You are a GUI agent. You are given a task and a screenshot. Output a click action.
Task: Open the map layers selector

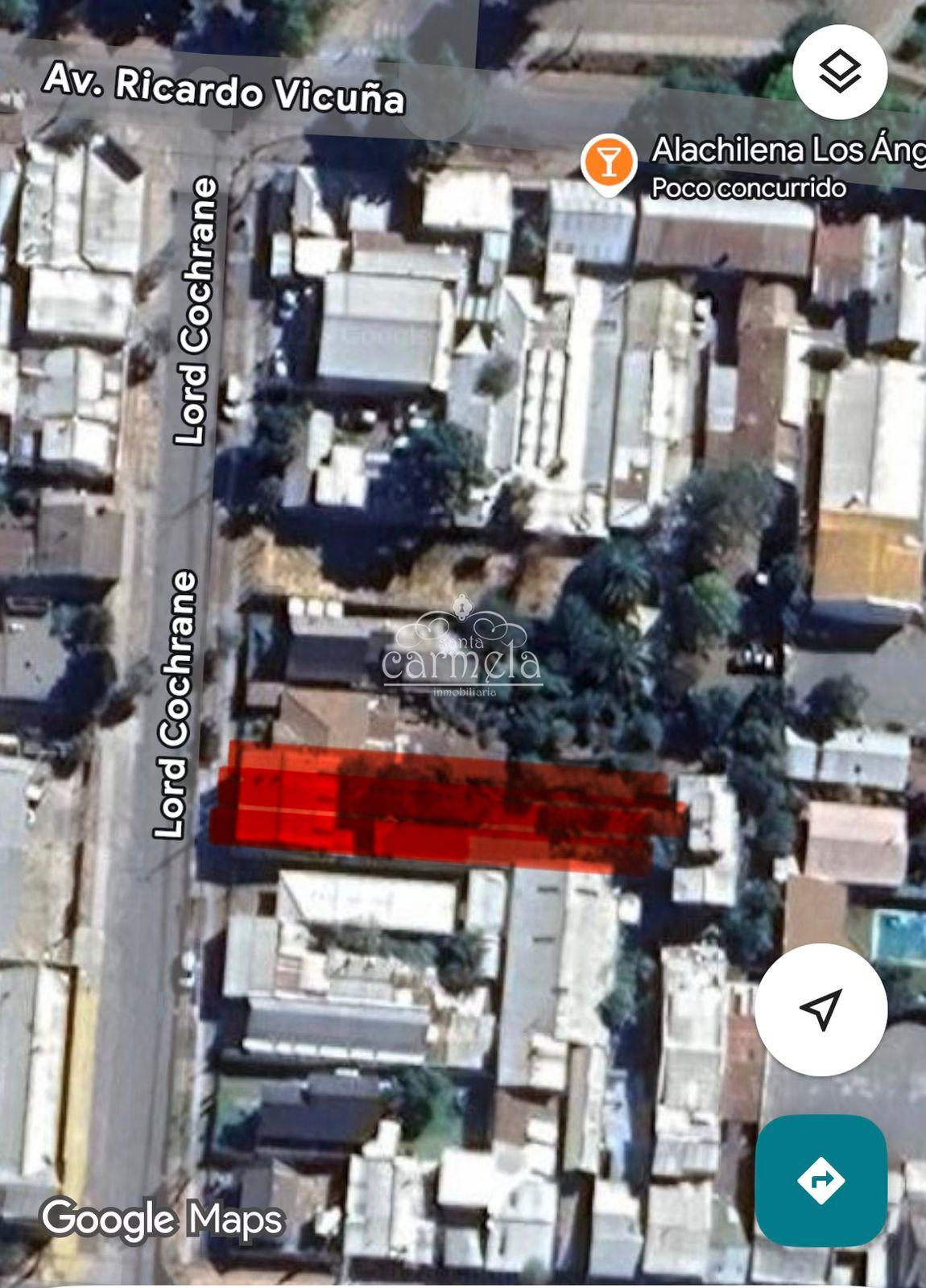pos(840,72)
